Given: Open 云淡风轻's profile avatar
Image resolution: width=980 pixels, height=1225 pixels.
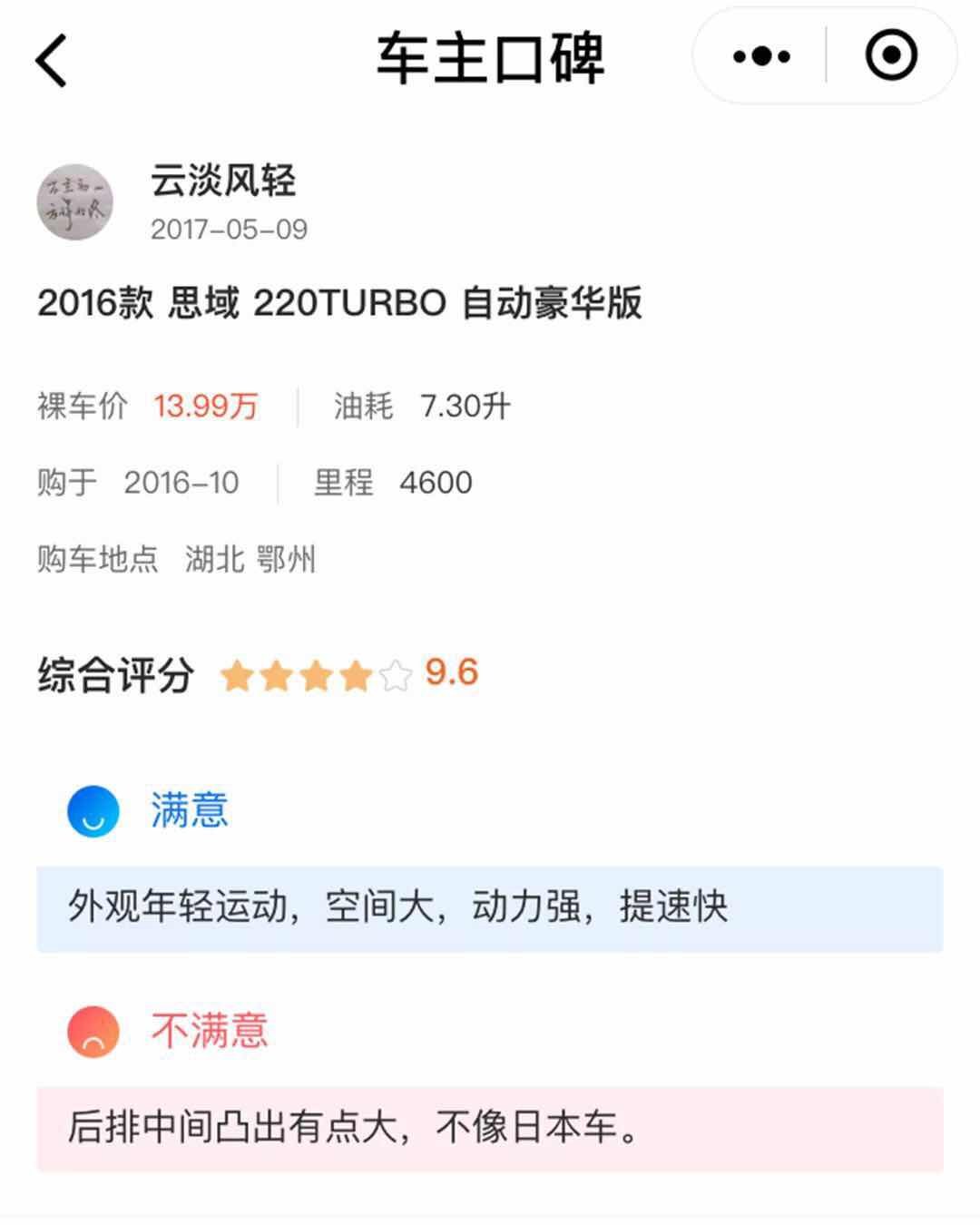Looking at the screenshot, I should coord(75,202).
